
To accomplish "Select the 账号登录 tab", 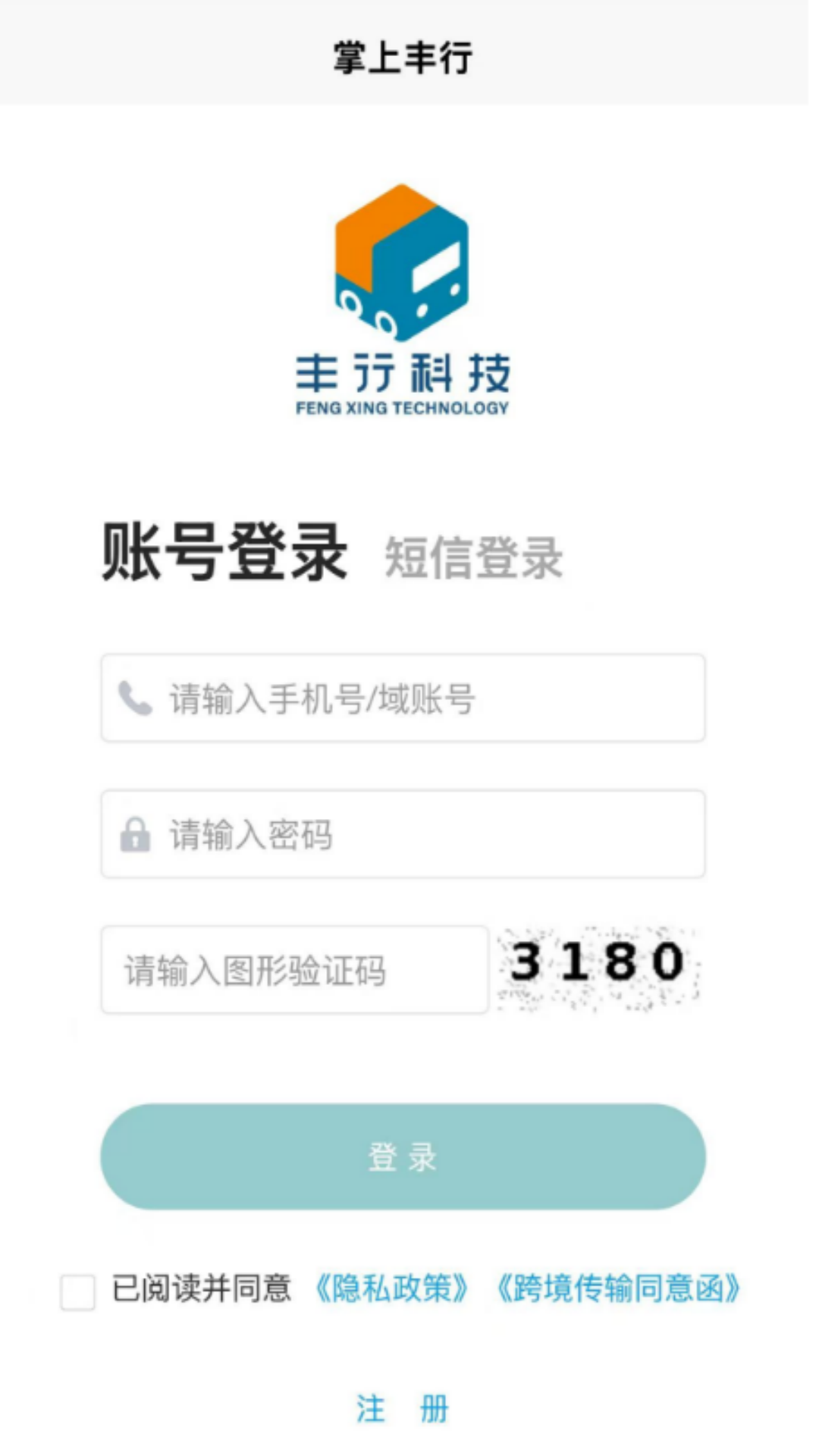I will (225, 552).
